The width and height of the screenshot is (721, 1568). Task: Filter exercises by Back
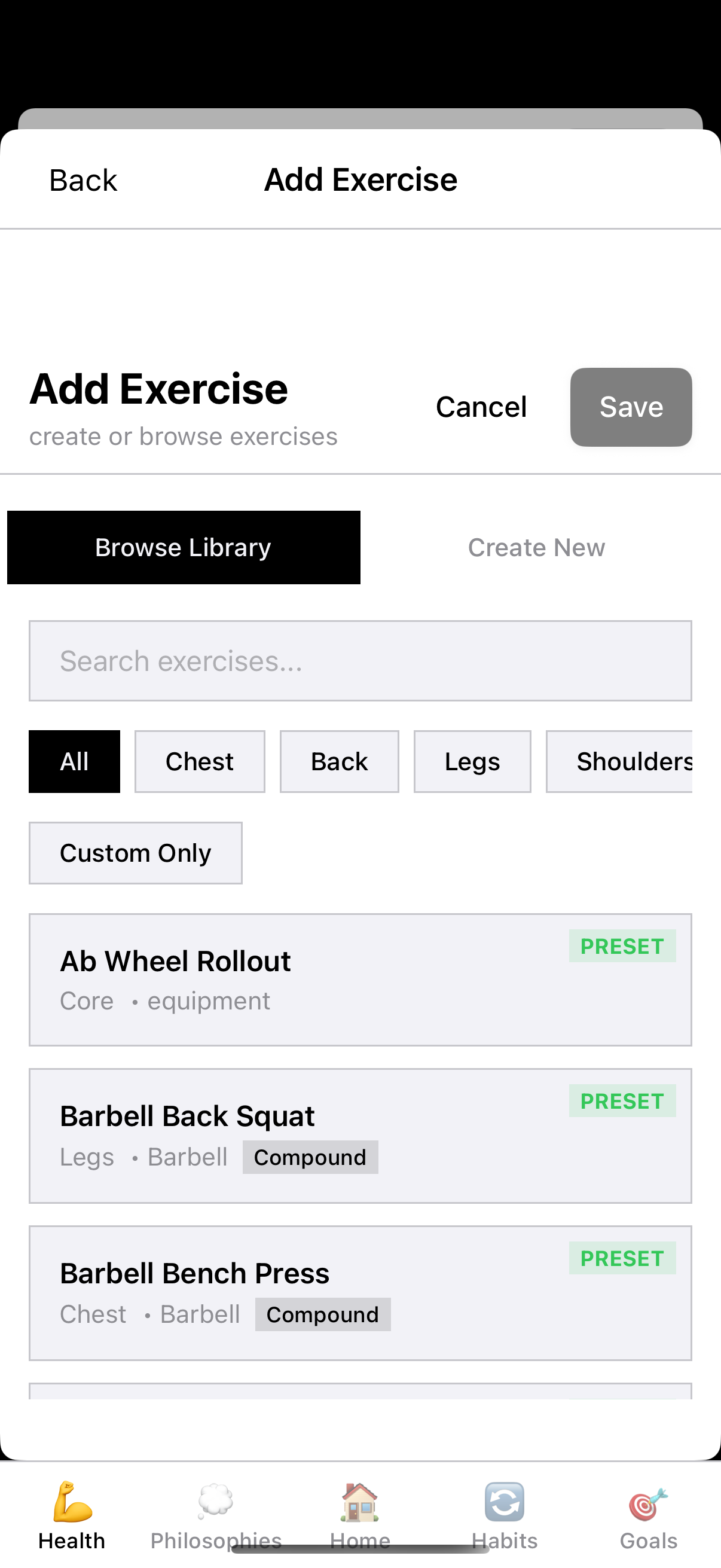[339, 761]
